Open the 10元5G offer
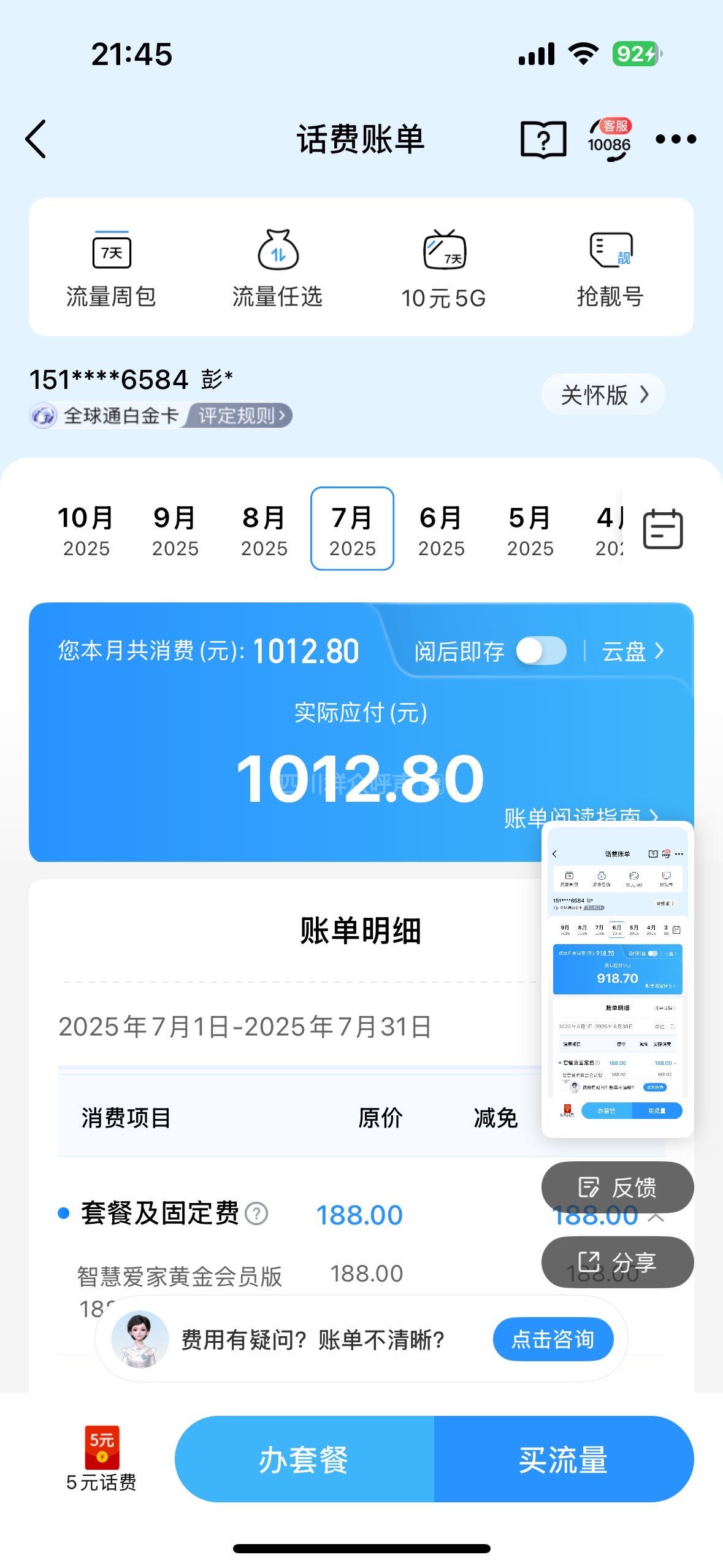The height and width of the screenshot is (1568, 723). (x=444, y=269)
